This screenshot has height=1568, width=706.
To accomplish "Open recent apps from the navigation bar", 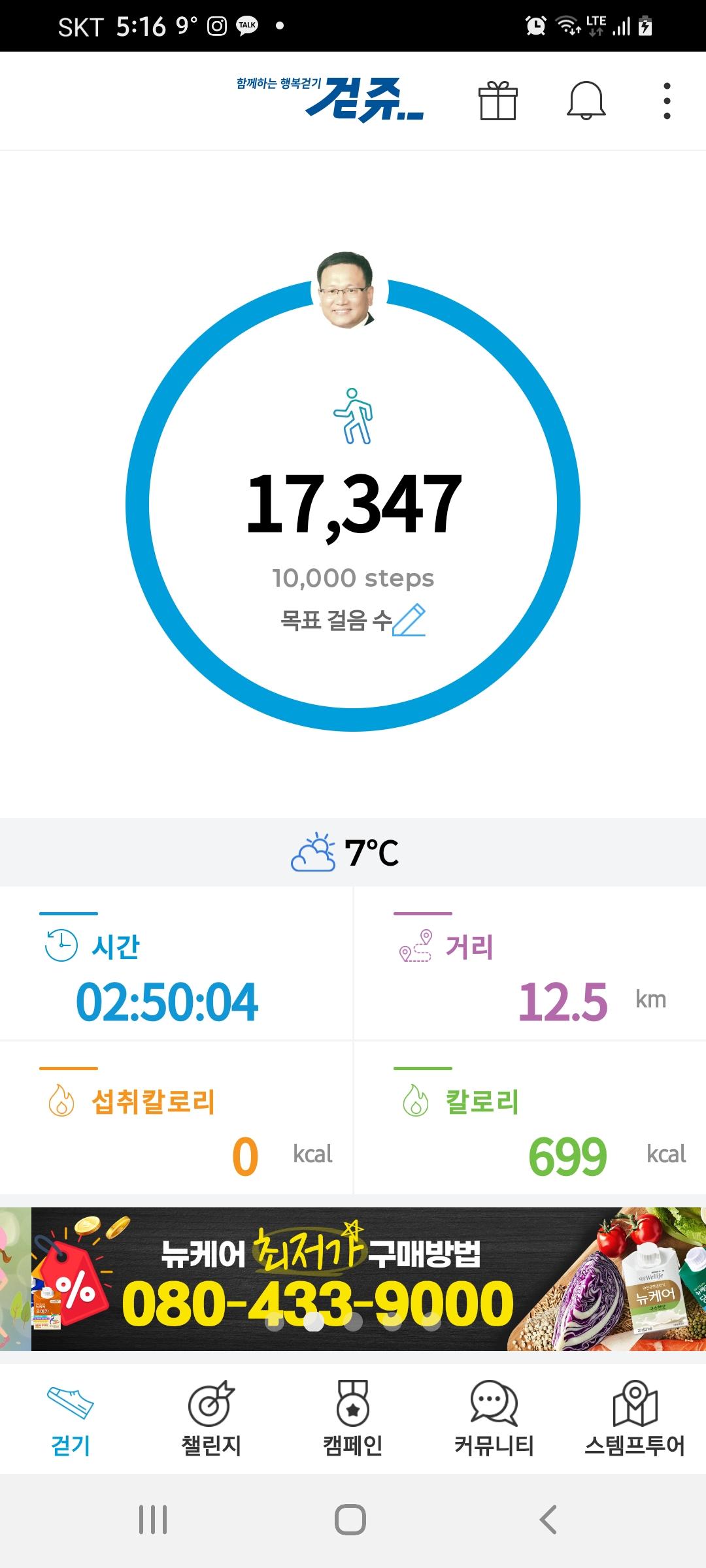I will (153, 1520).
